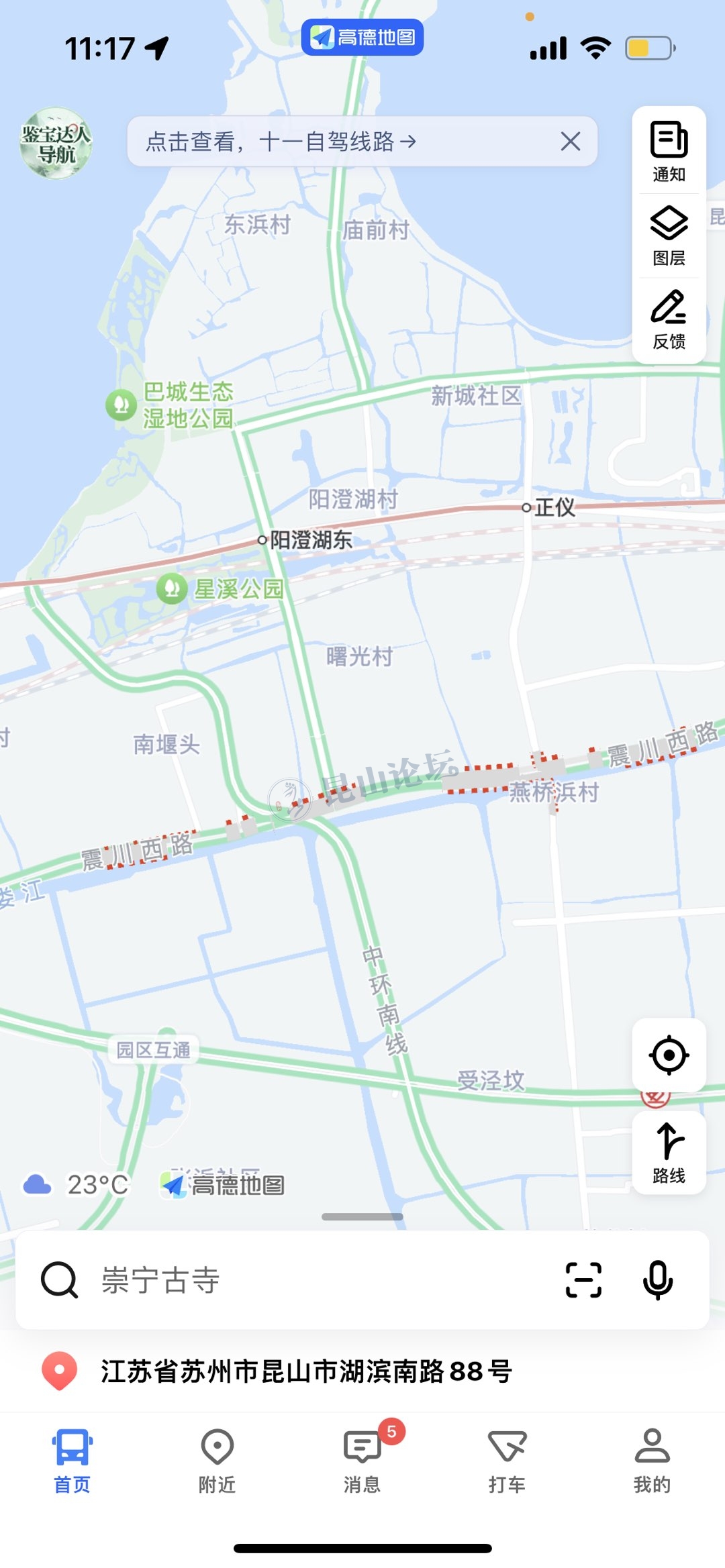Open the 消息 messages tab
The height and width of the screenshot is (1568, 725).
362,1460
